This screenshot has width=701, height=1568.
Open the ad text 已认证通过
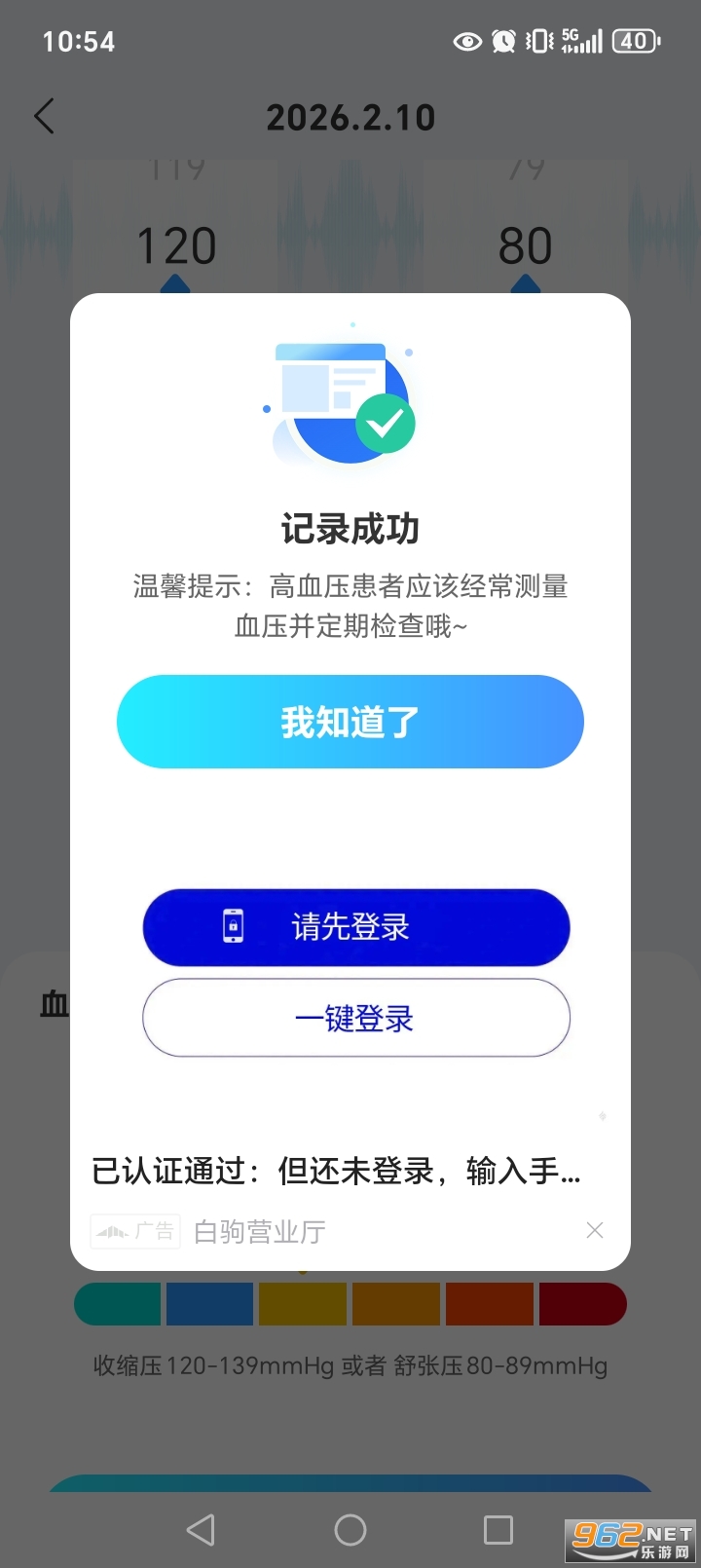[x=336, y=1170]
